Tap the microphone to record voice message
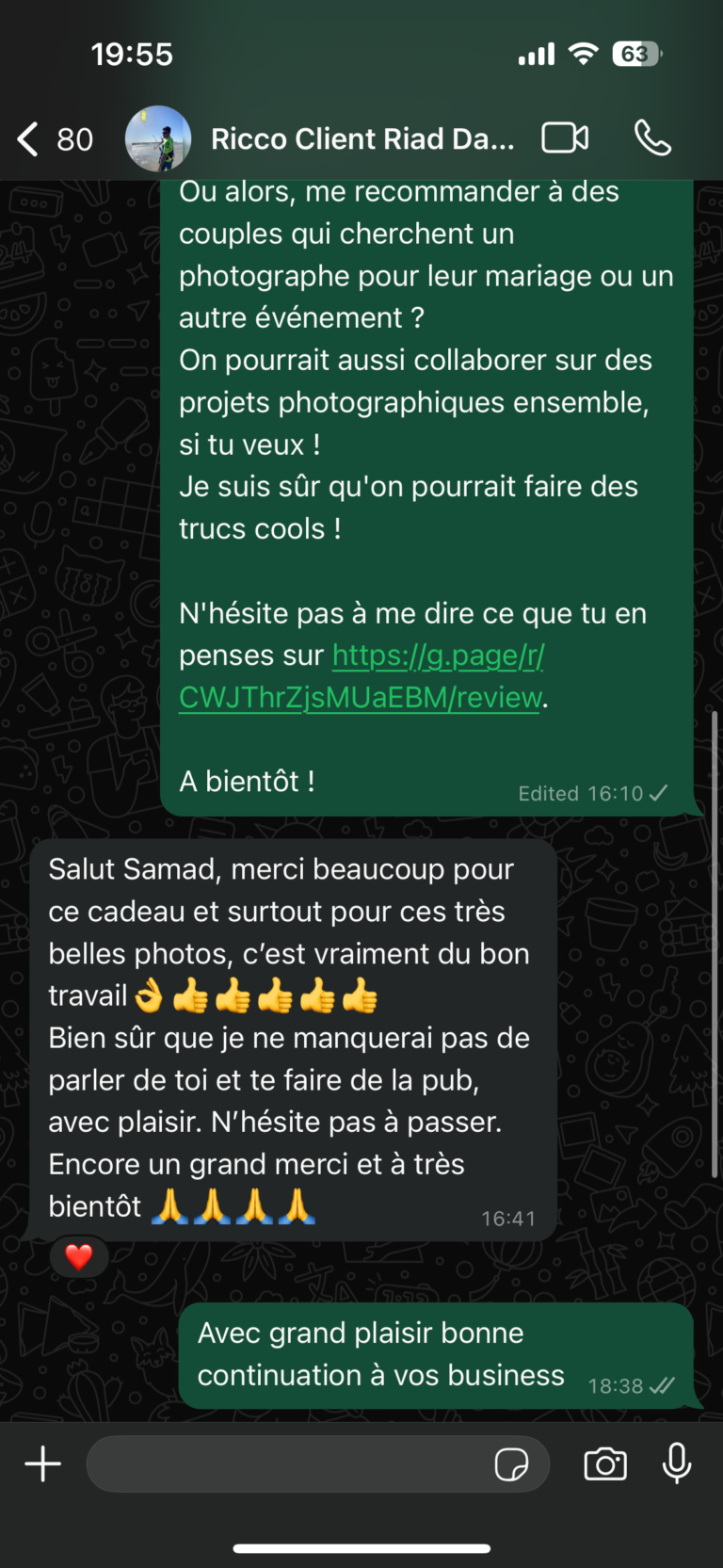Viewport: 723px width, 1568px height. [x=677, y=1463]
